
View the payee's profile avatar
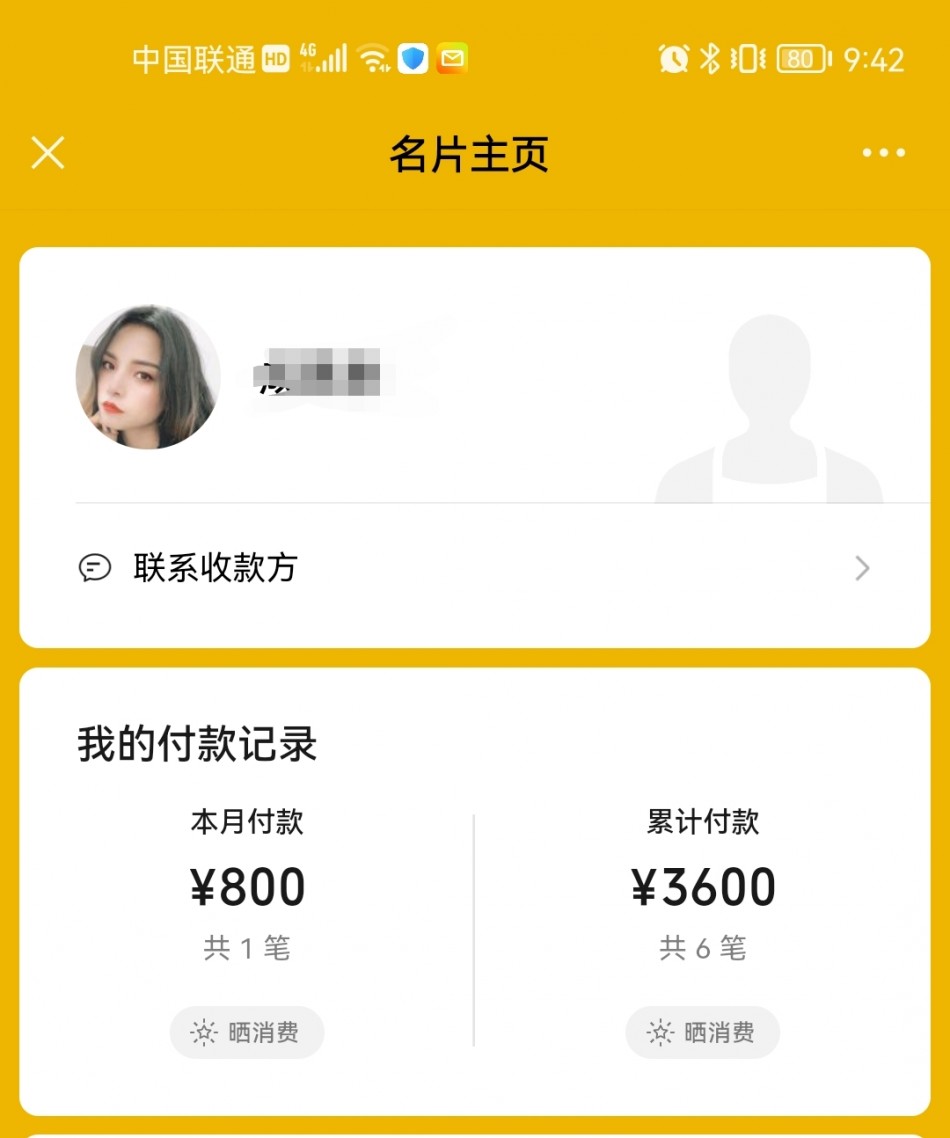(x=148, y=377)
